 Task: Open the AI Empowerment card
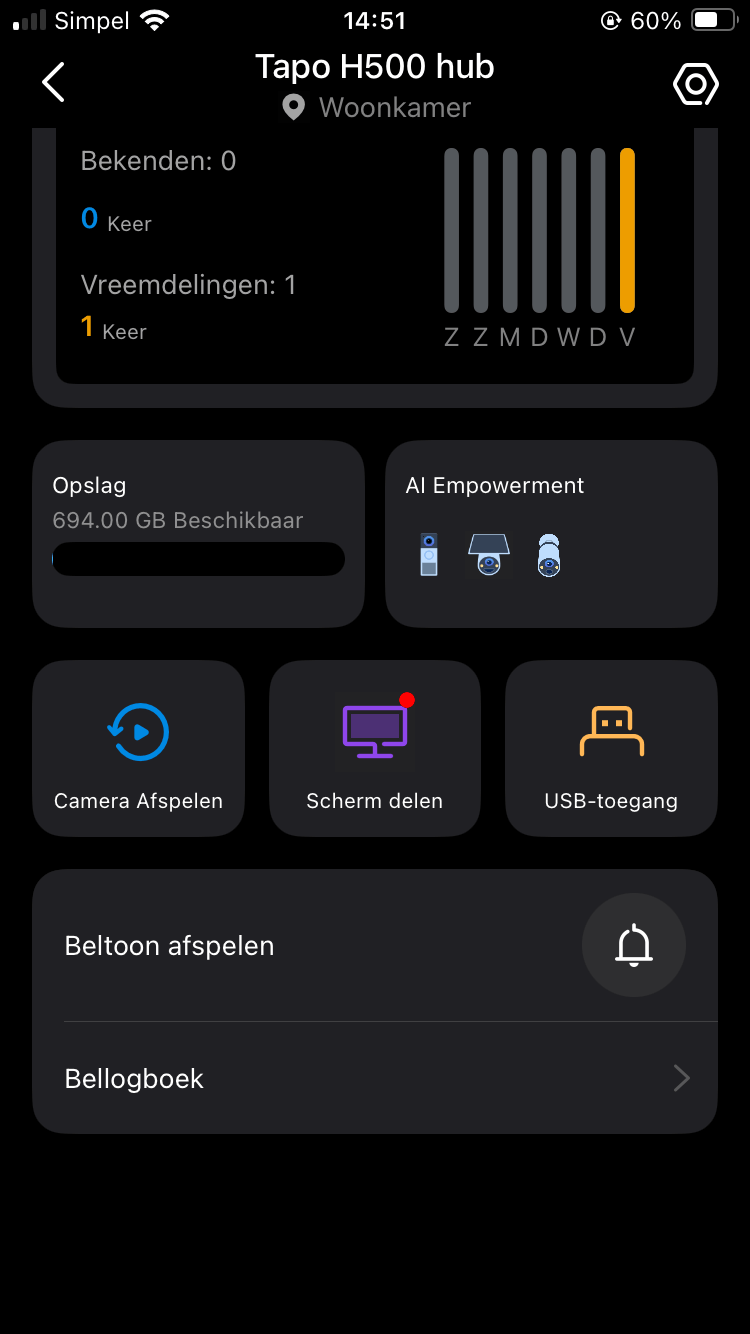551,534
